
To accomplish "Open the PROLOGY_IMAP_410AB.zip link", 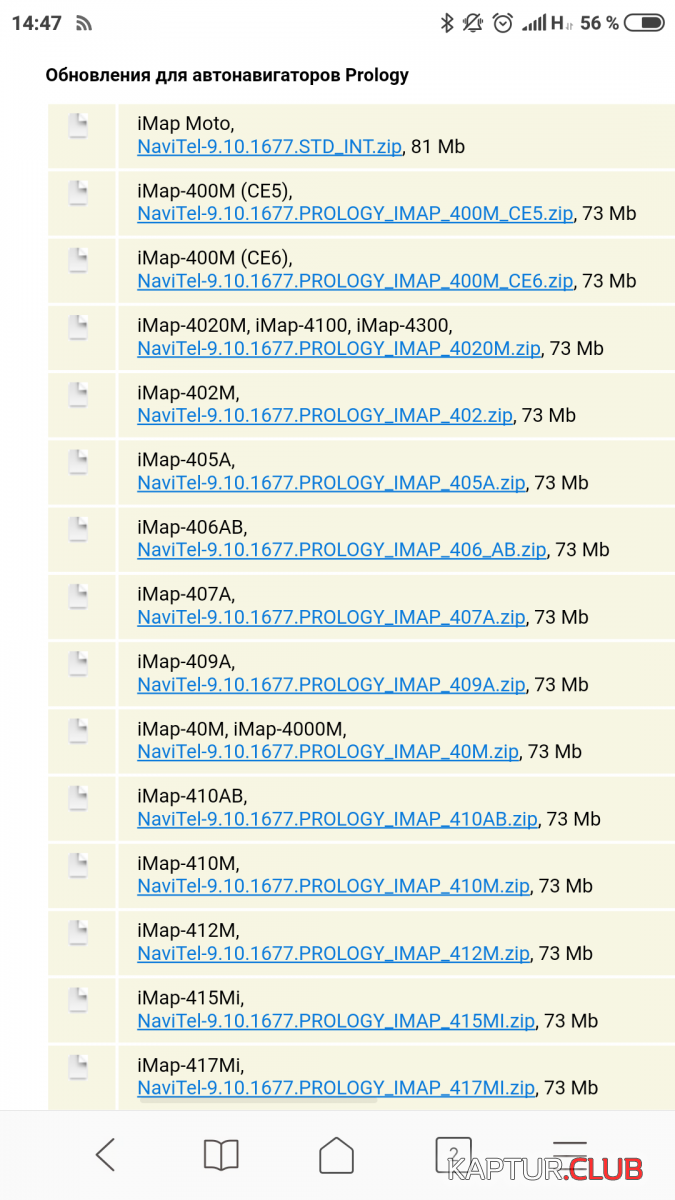I will pos(337,819).
